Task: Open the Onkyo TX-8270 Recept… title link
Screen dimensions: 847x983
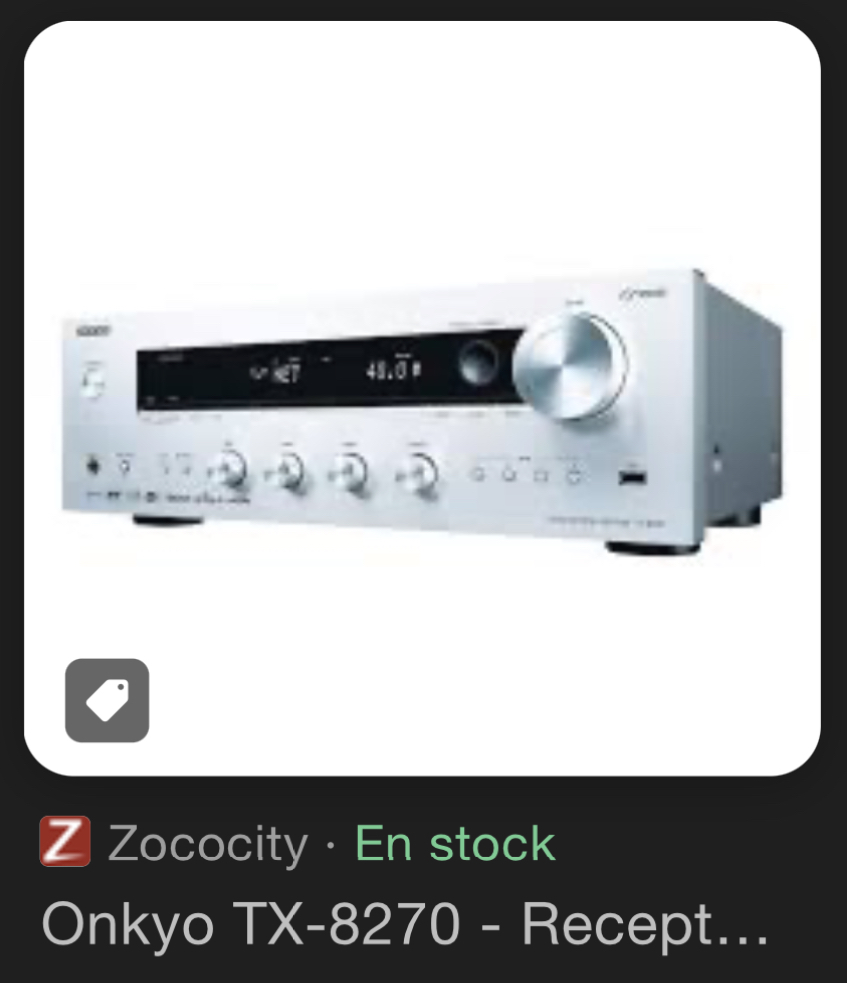Action: [x=405, y=925]
